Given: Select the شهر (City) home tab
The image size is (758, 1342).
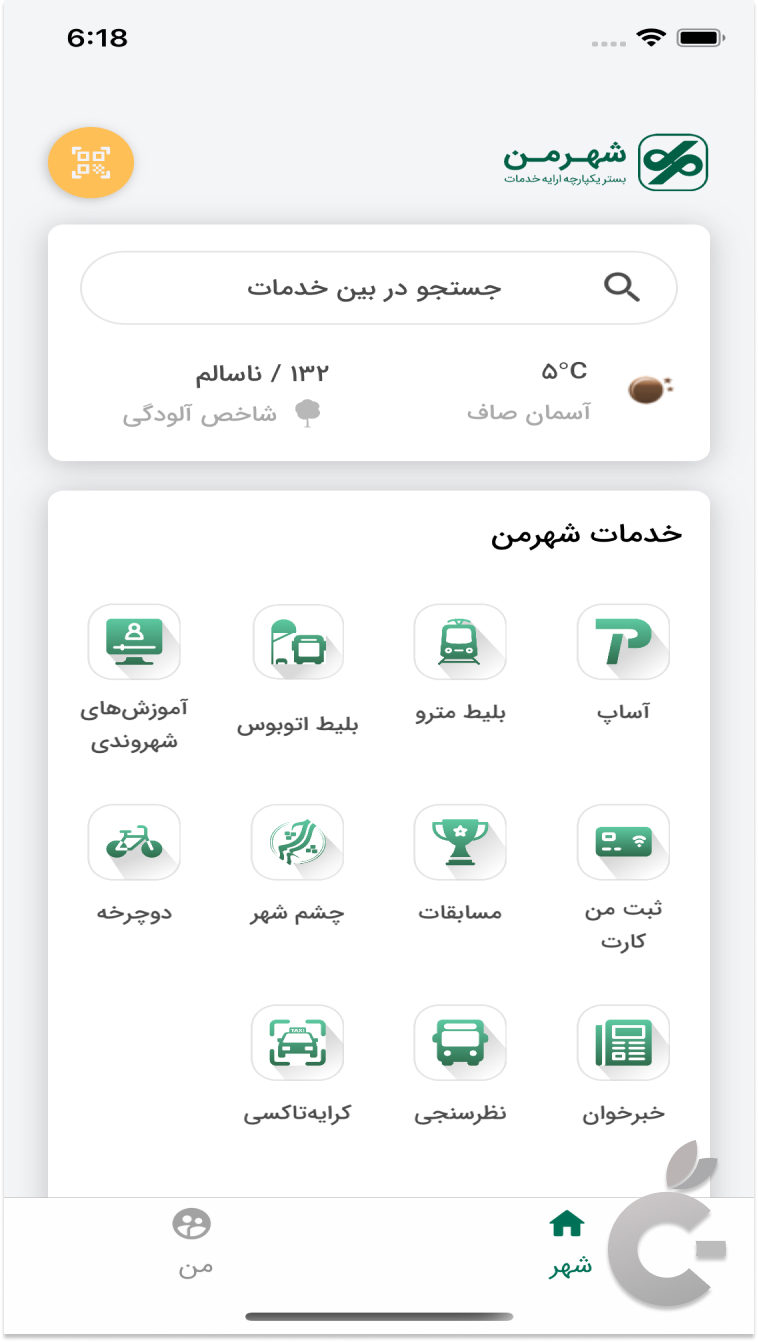Looking at the screenshot, I should coord(568,1240).
